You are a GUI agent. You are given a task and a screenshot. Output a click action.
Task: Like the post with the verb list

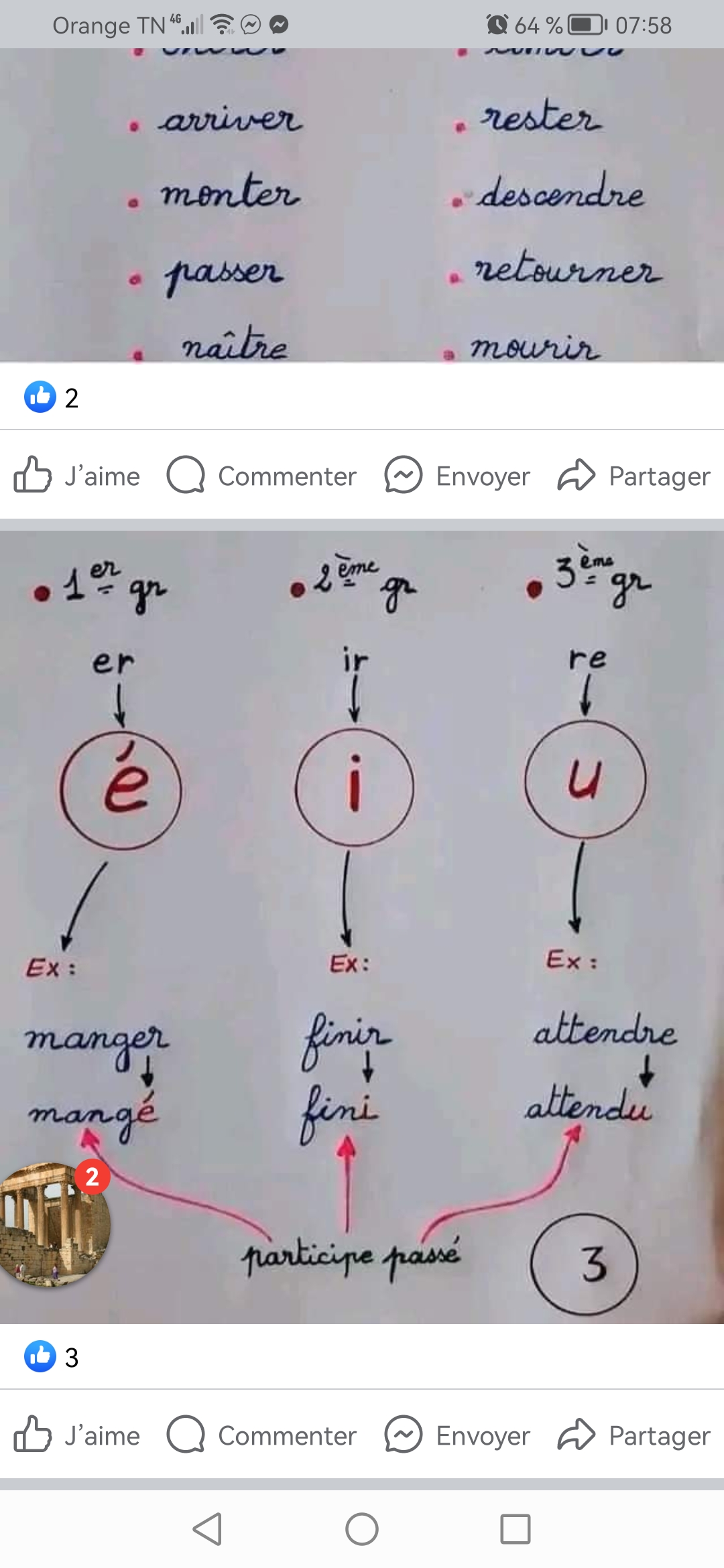click(77, 476)
